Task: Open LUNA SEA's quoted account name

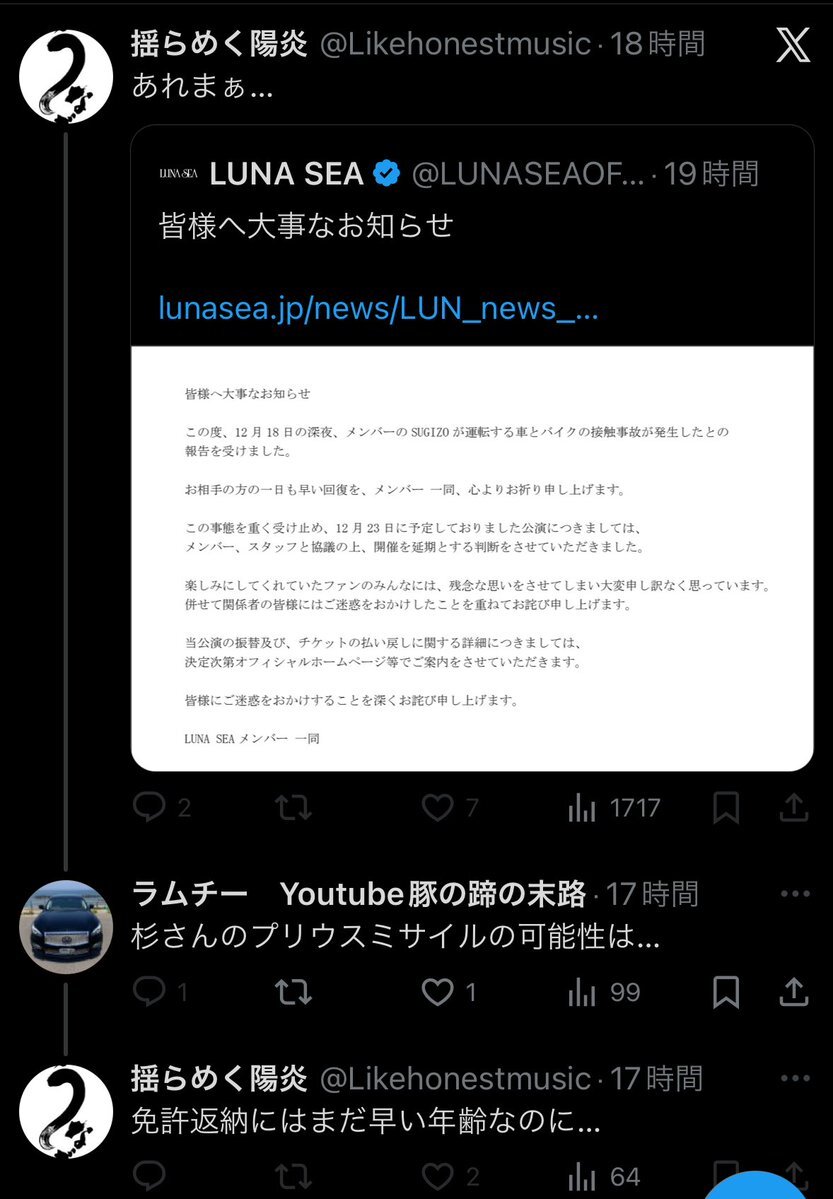Action: click(285, 174)
